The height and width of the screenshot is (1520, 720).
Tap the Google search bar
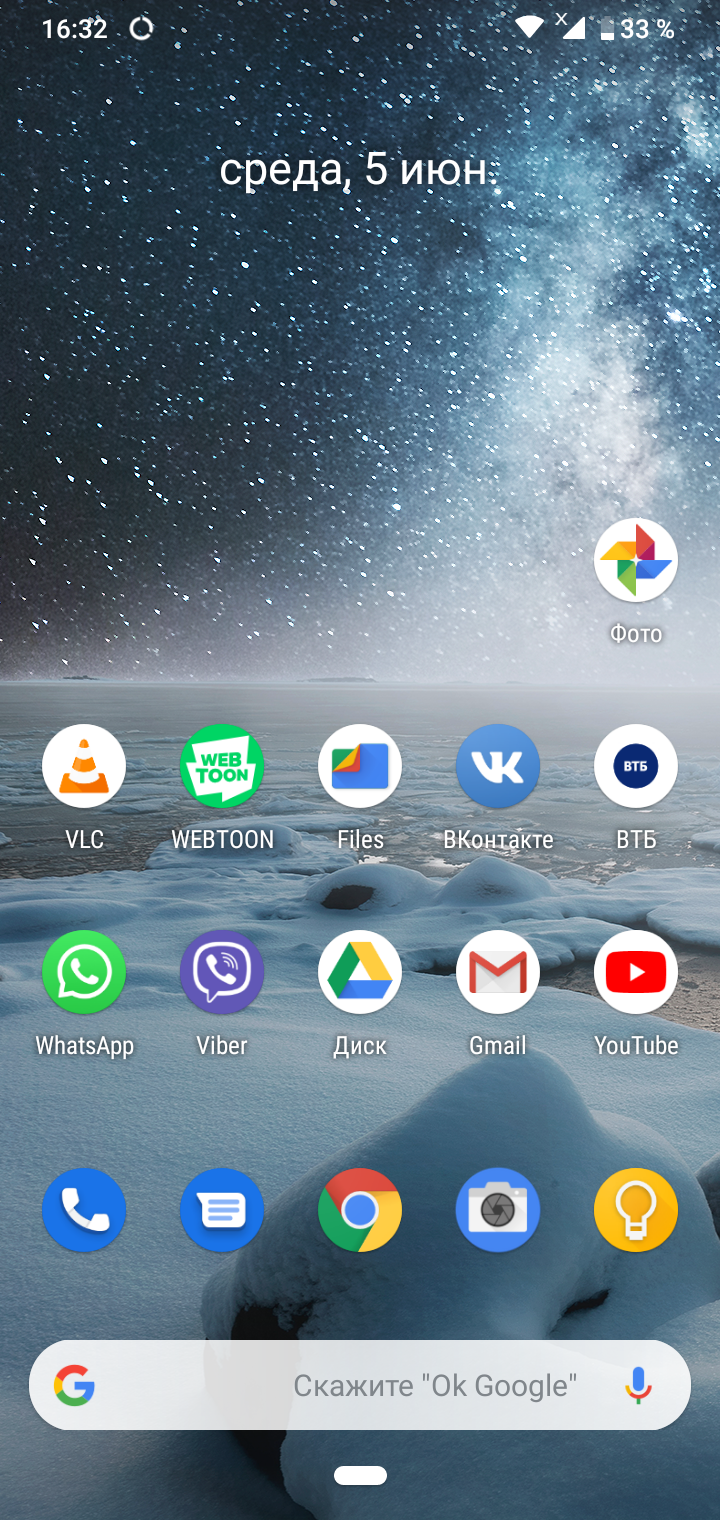(360, 1385)
